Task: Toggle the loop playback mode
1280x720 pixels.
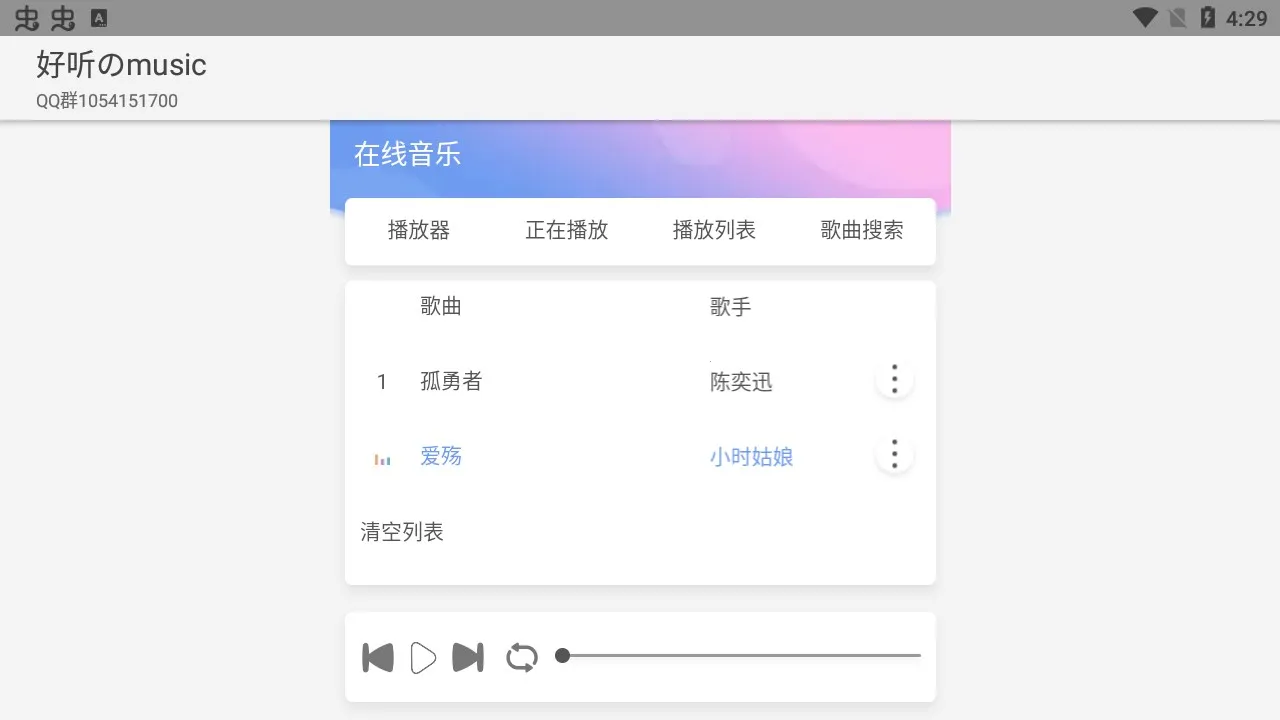Action: point(521,658)
